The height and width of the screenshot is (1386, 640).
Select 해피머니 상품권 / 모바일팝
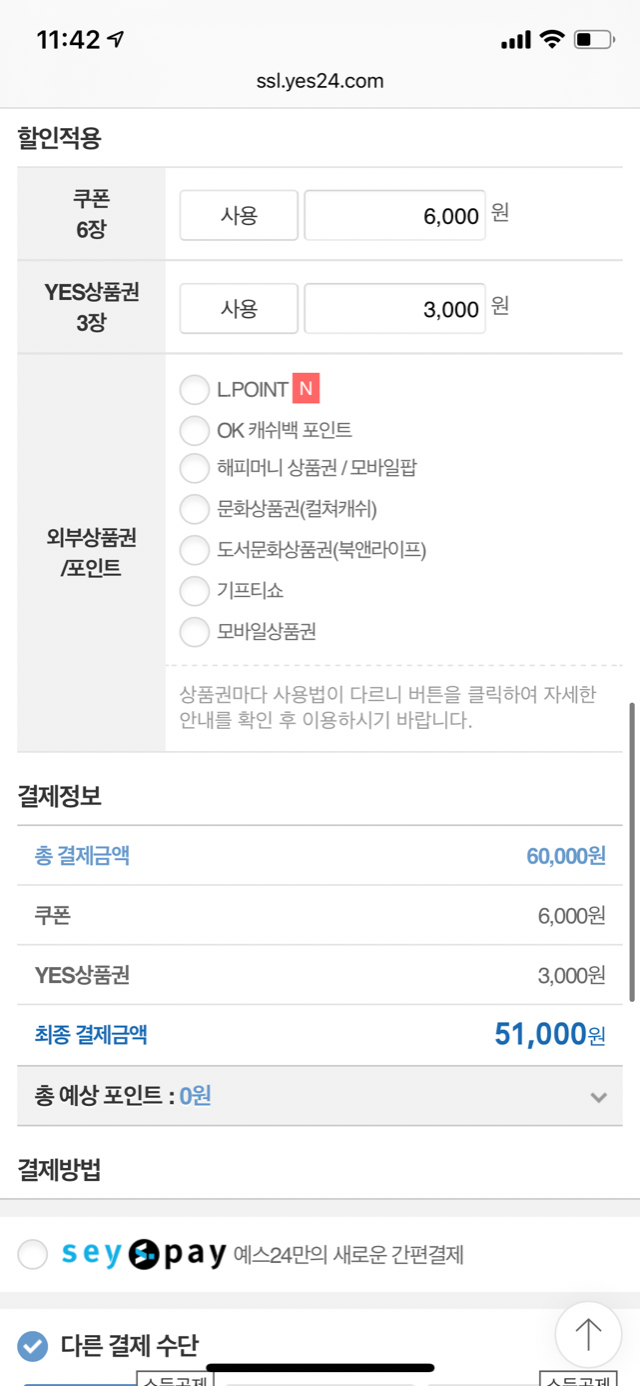coord(194,468)
